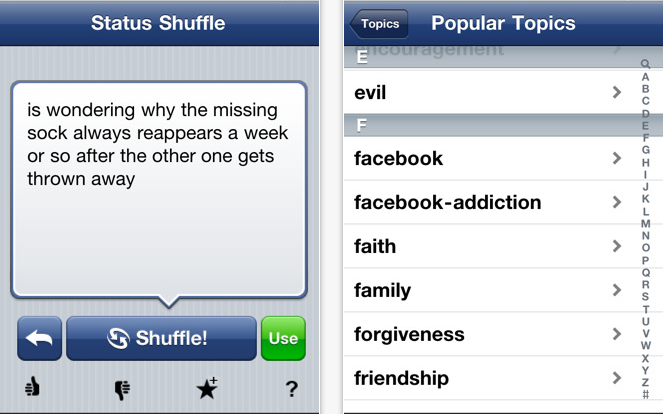Image resolution: width=663 pixels, height=414 pixels.
Task: Tap the green Use button
Action: tap(283, 338)
